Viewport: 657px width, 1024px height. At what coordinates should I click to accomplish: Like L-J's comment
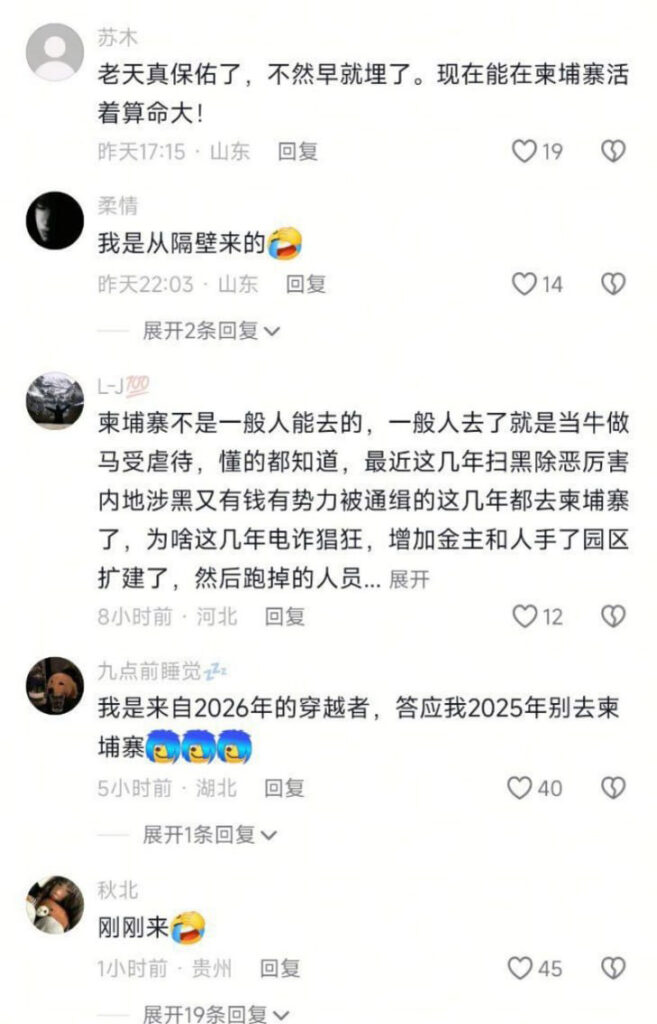point(524,616)
